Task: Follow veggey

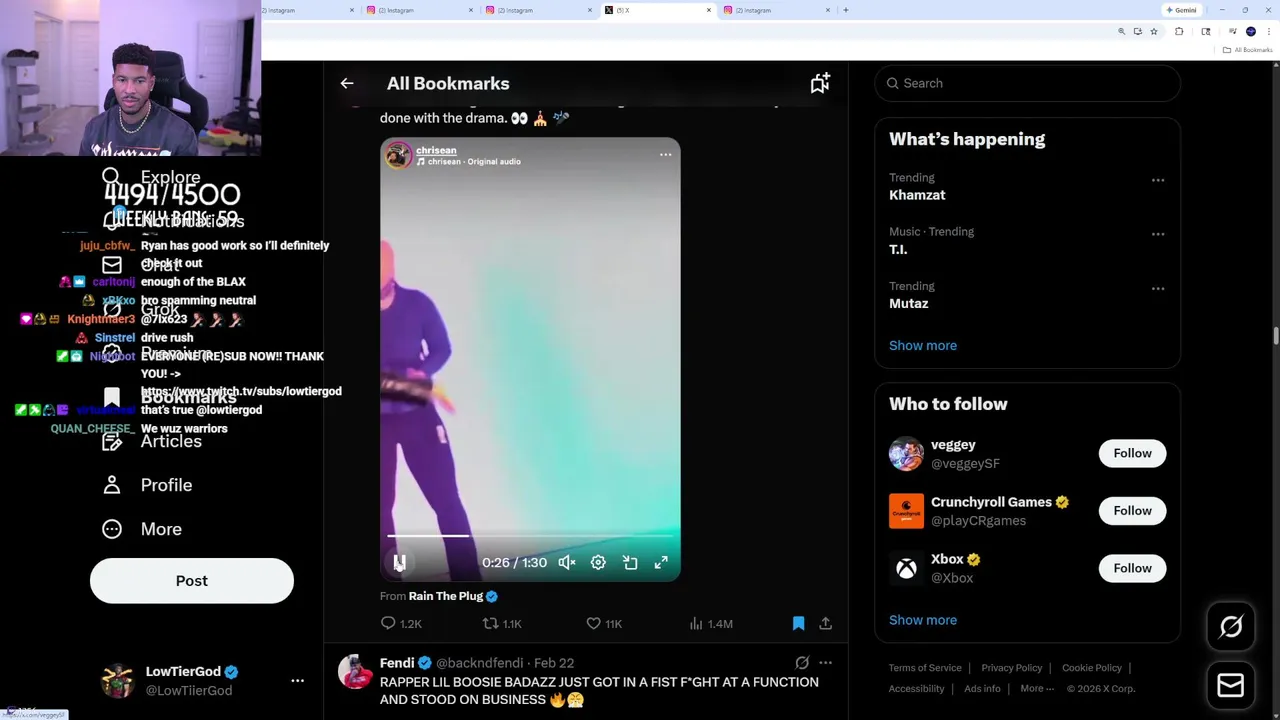Action: point(1132,453)
